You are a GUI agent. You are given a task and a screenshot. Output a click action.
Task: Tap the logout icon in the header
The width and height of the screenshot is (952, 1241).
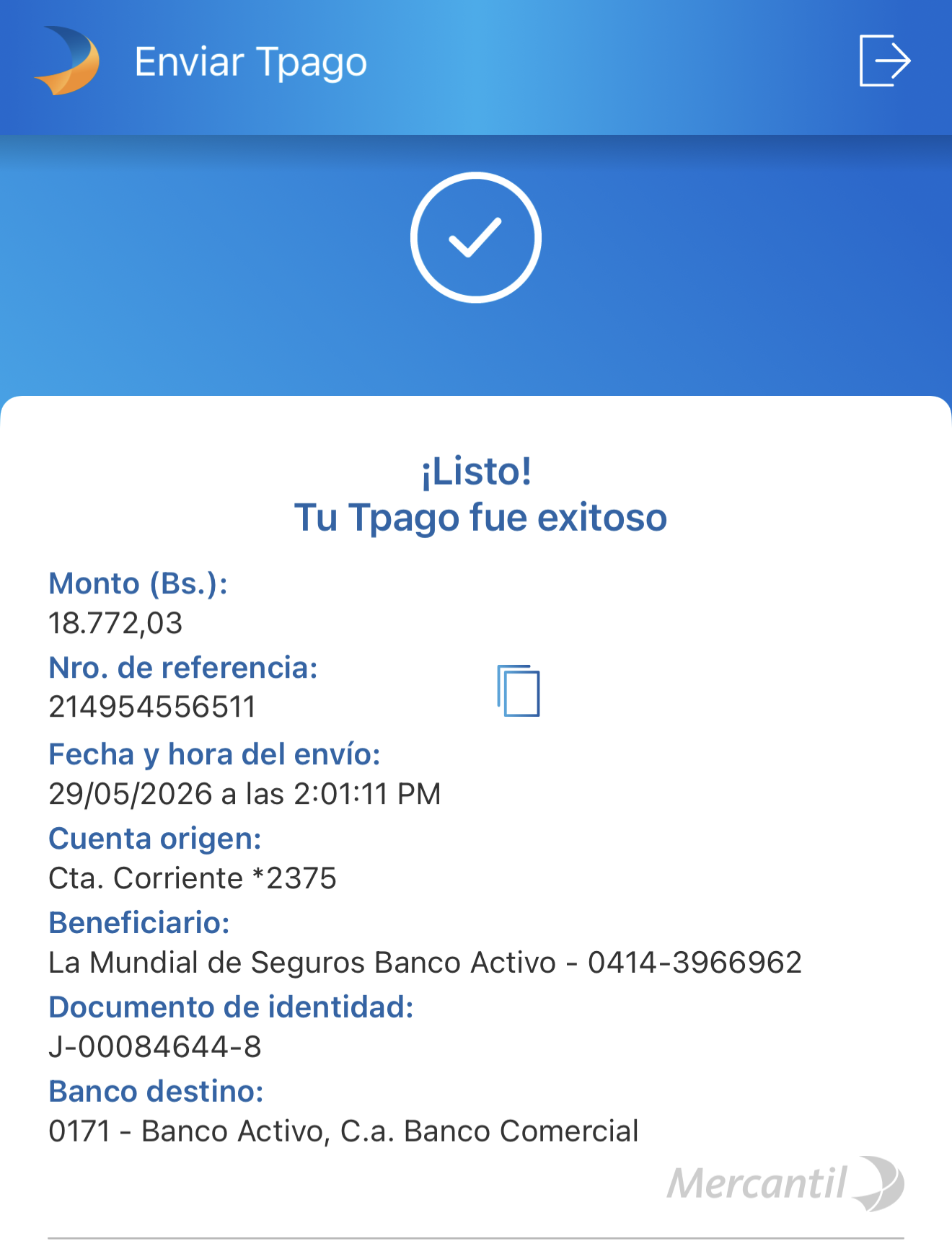[x=885, y=61]
